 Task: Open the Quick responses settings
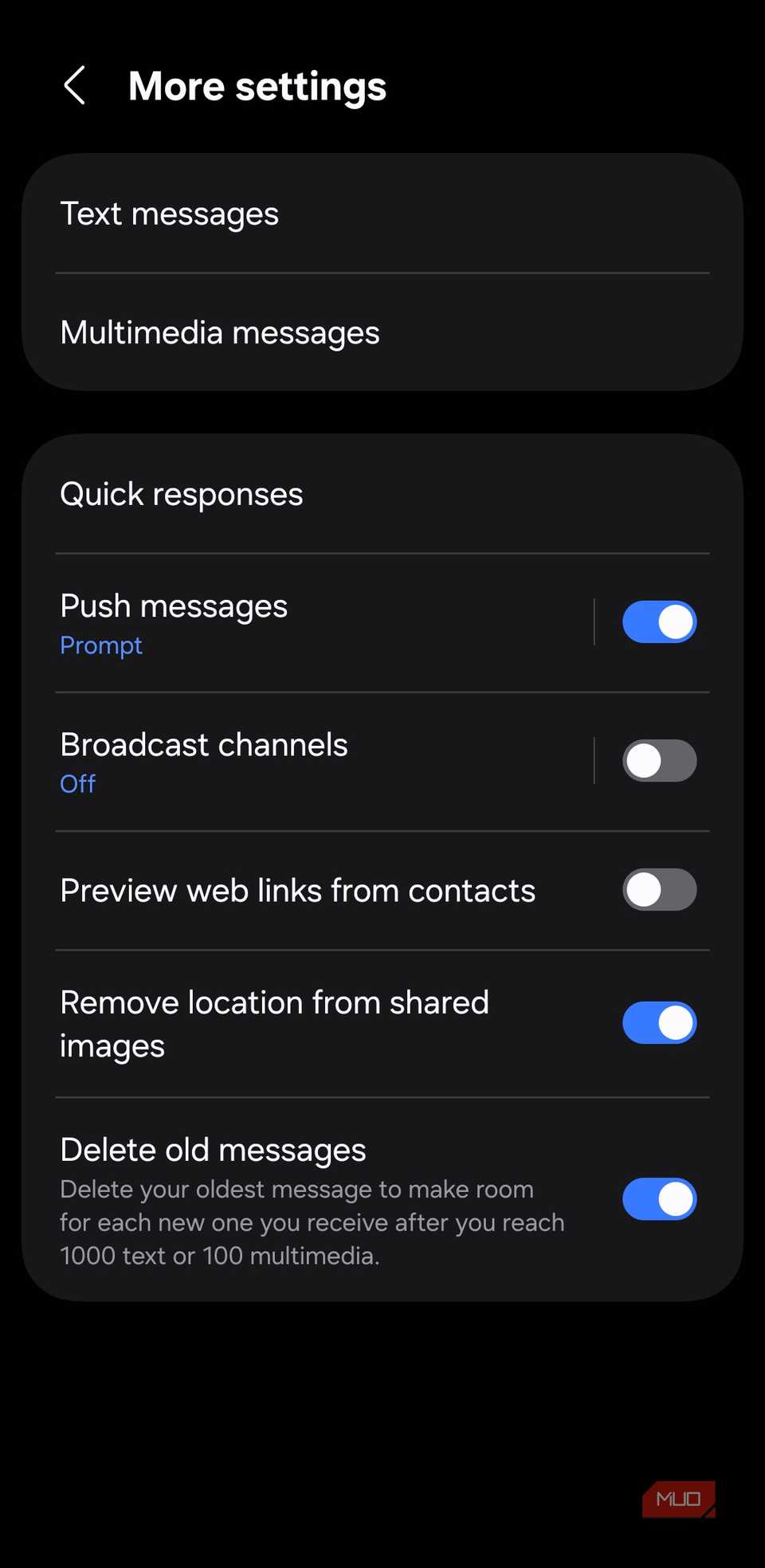[181, 494]
